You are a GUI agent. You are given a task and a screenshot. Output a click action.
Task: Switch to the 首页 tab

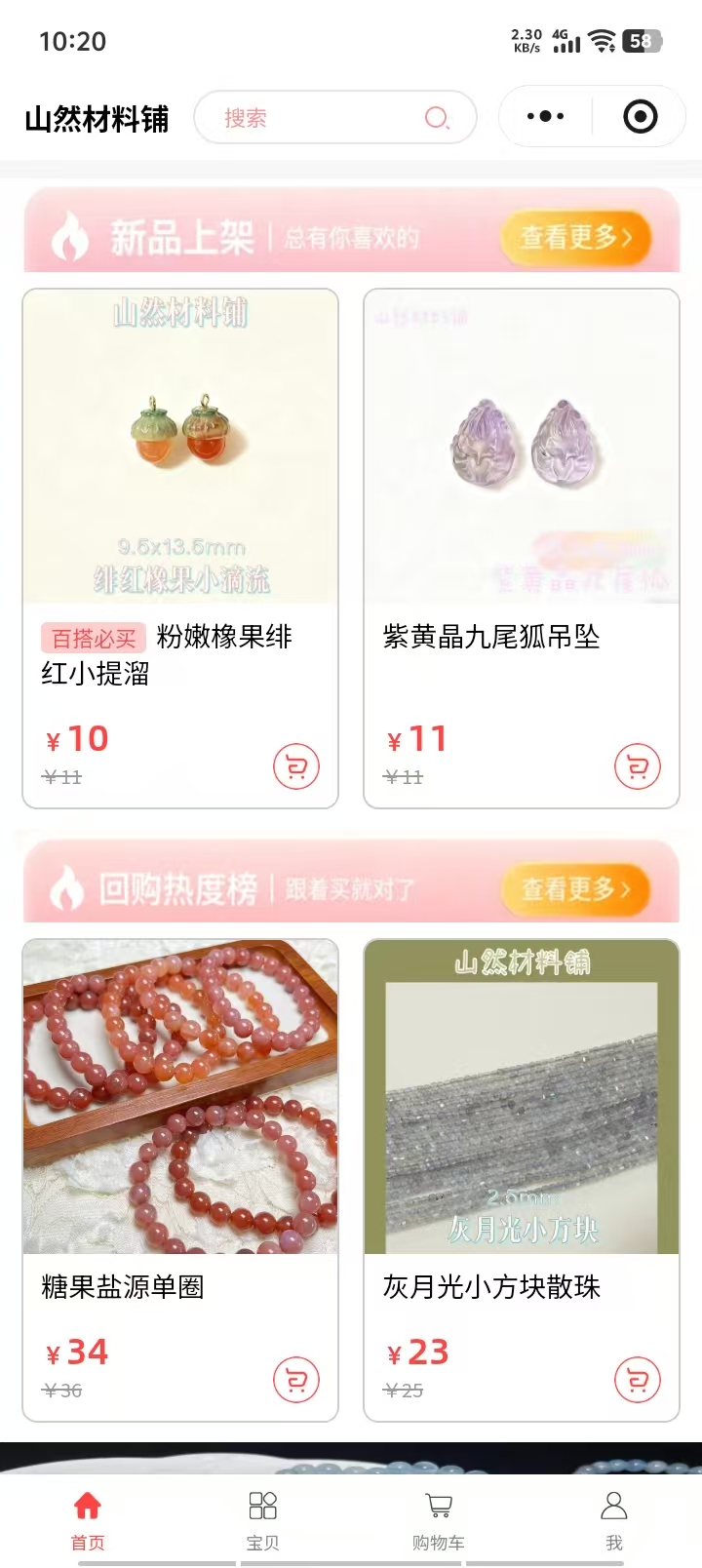[88, 1519]
